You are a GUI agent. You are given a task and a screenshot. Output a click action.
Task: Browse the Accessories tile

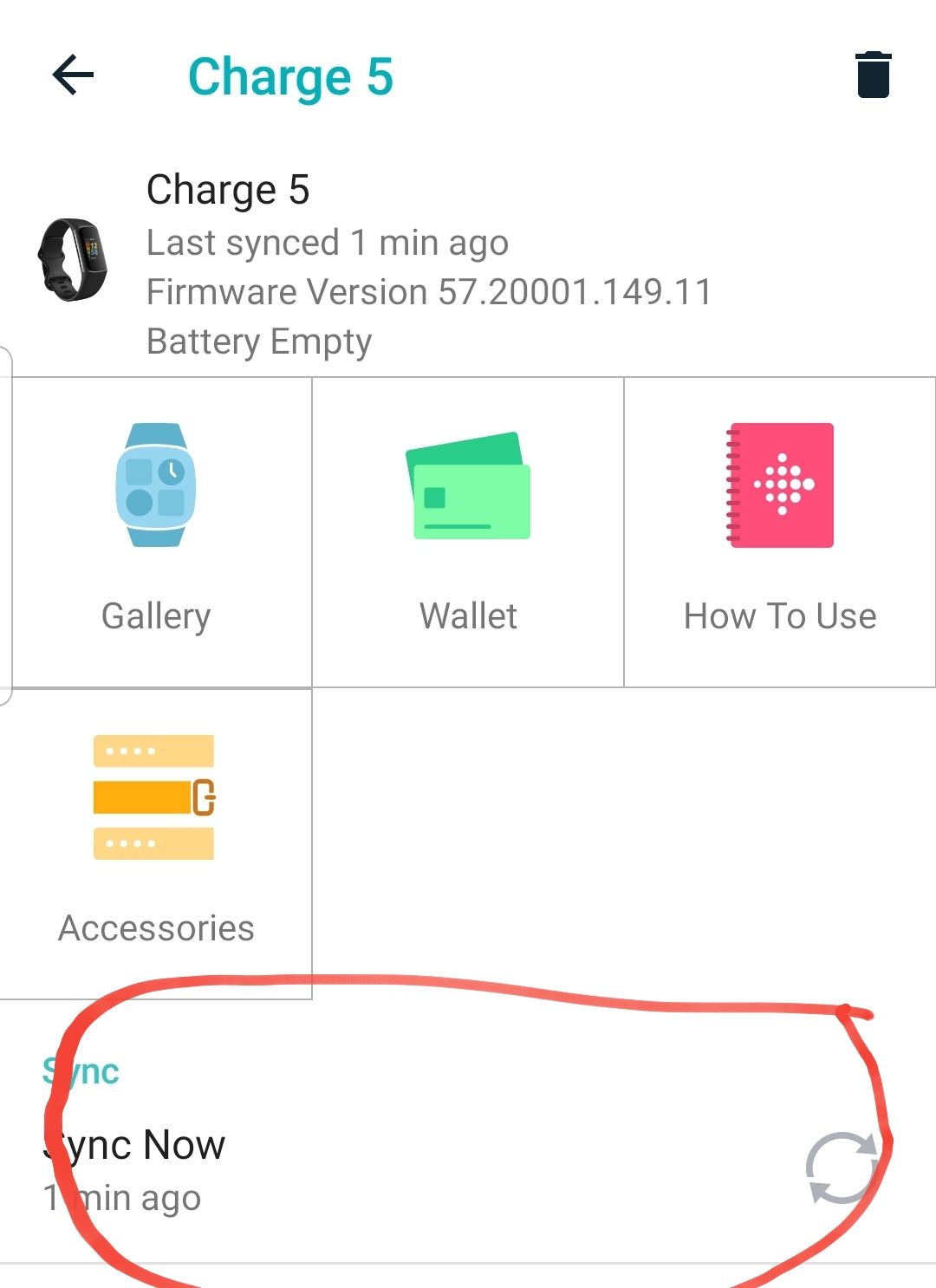pos(156,842)
